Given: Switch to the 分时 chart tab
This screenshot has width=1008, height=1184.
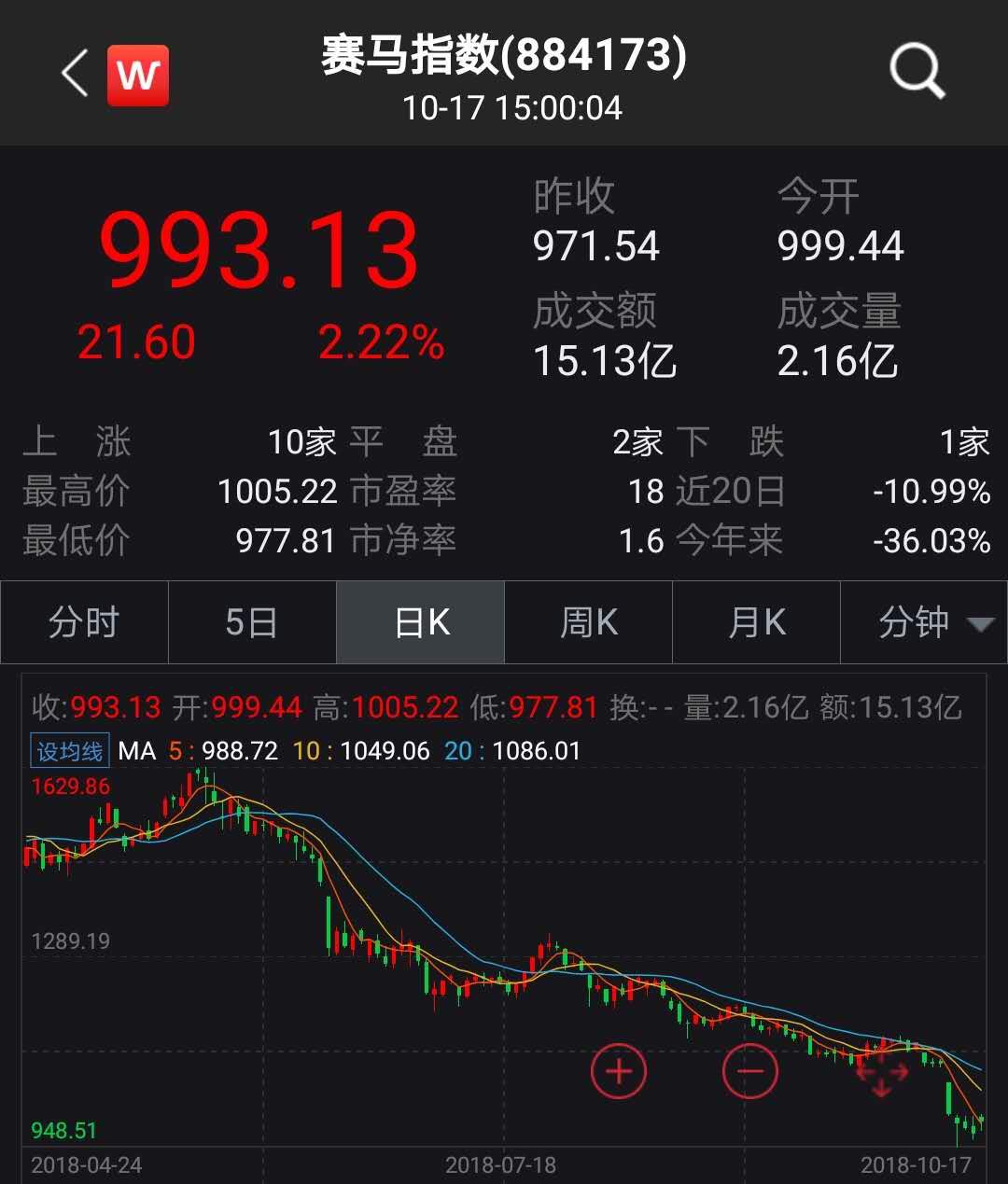Looking at the screenshot, I should 84,622.
